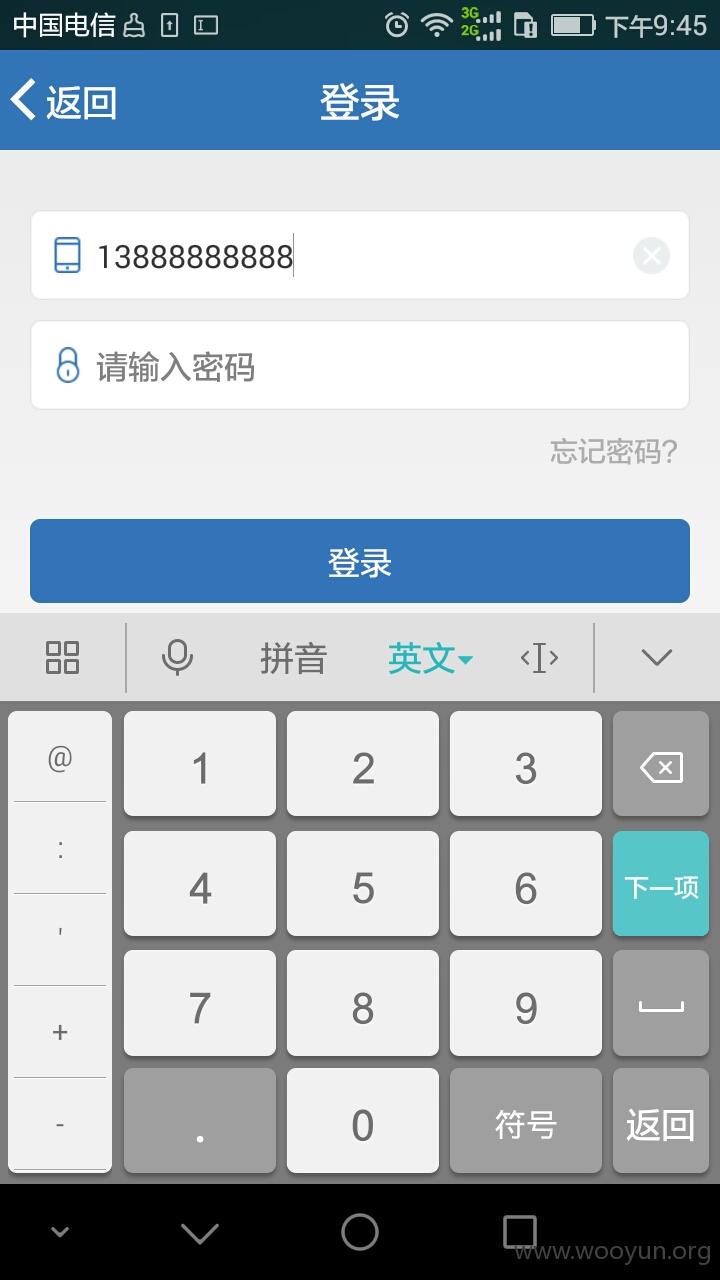720x1280 pixels.
Task: Tap the 下一项 key
Action: pos(661,884)
